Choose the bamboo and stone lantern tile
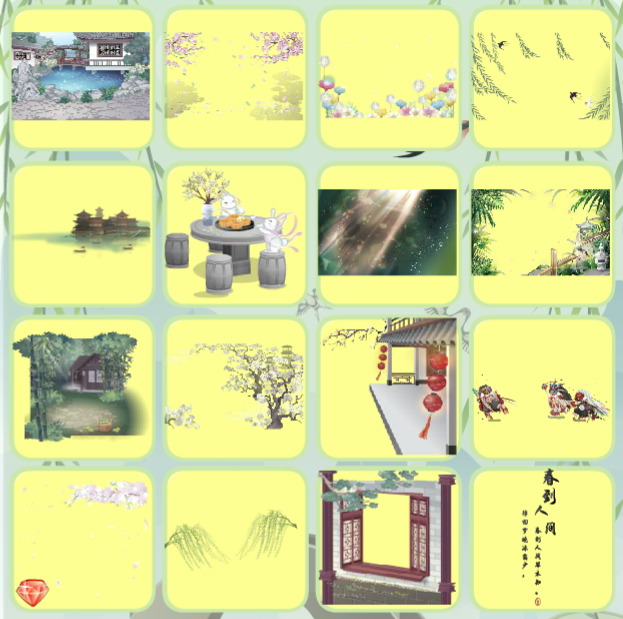This screenshot has width=623, height=619. click(x=541, y=233)
